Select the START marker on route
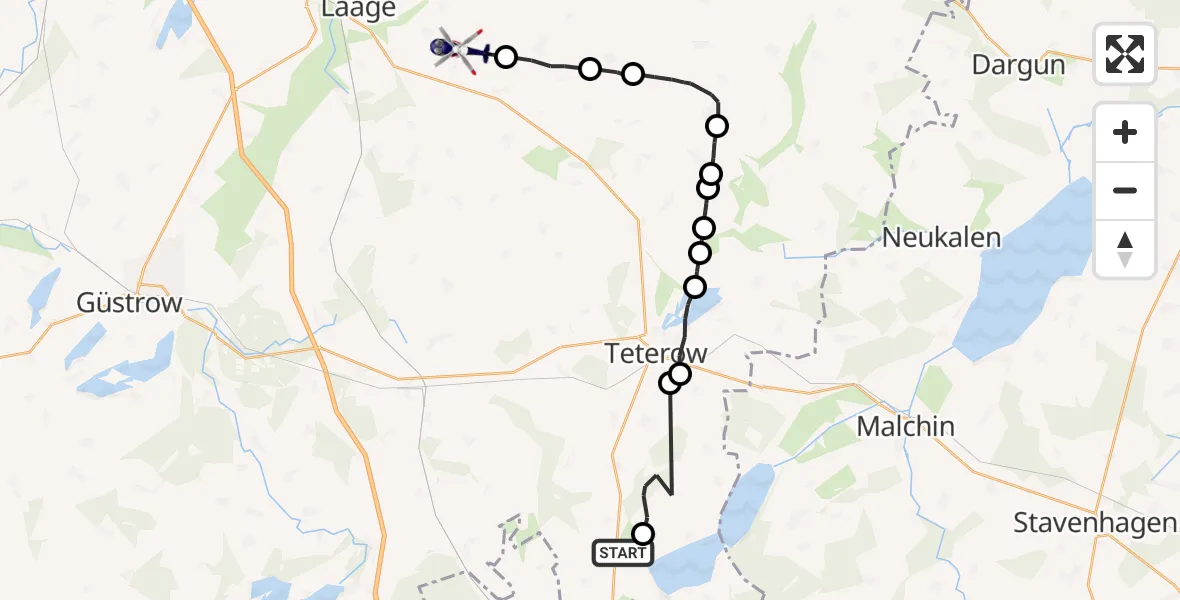 623,553
